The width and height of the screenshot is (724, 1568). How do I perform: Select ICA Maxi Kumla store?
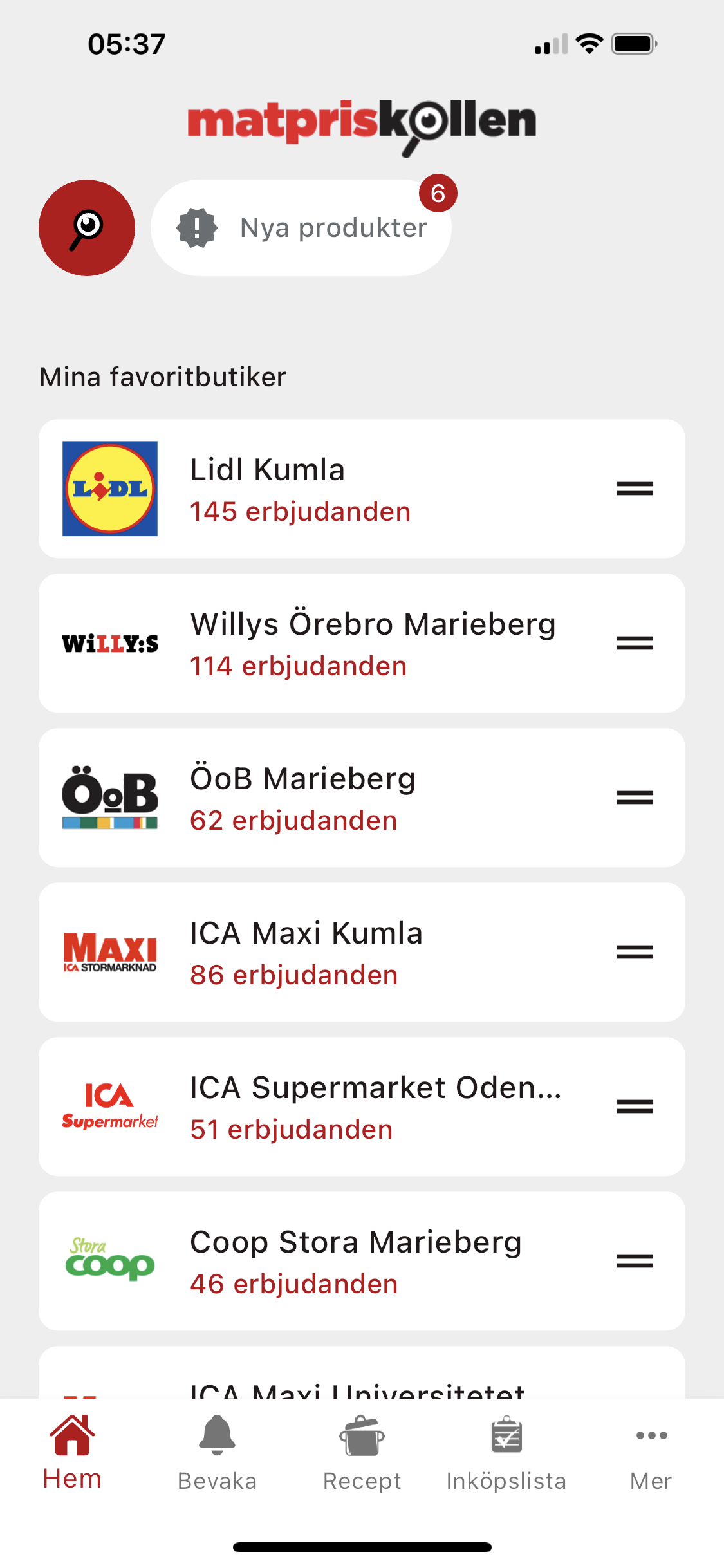pos(322,953)
